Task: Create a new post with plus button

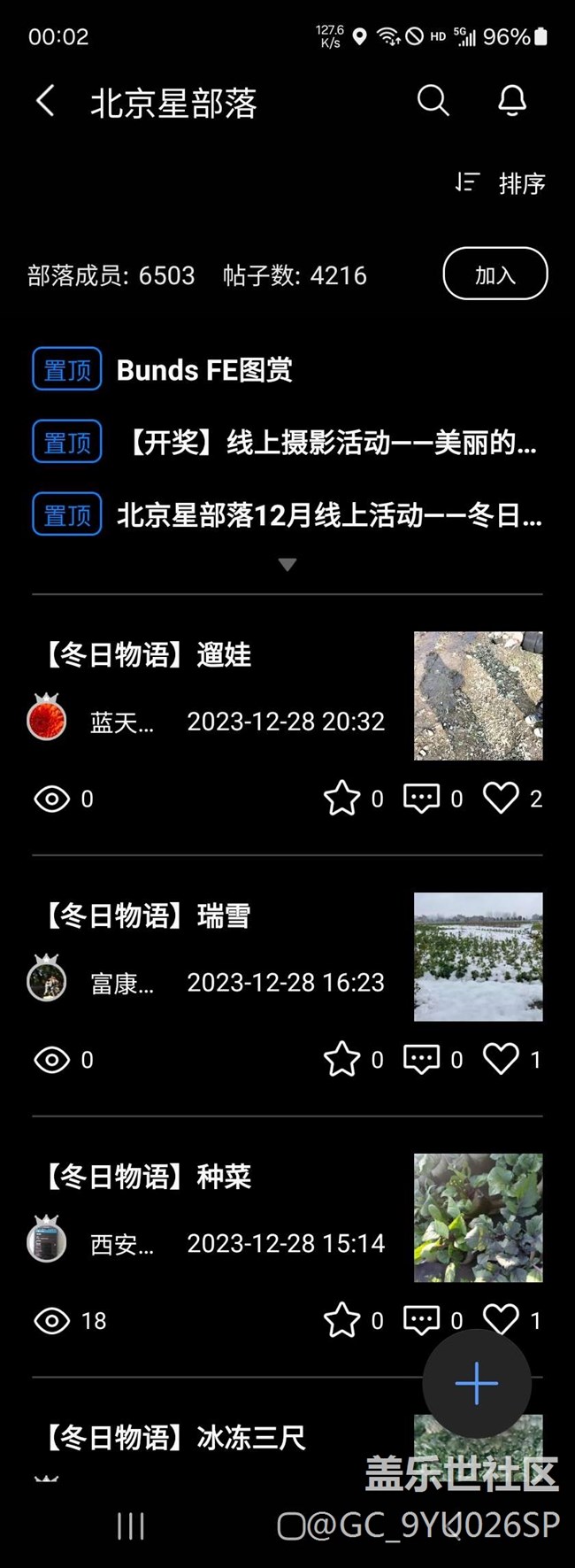Action: (x=477, y=1383)
